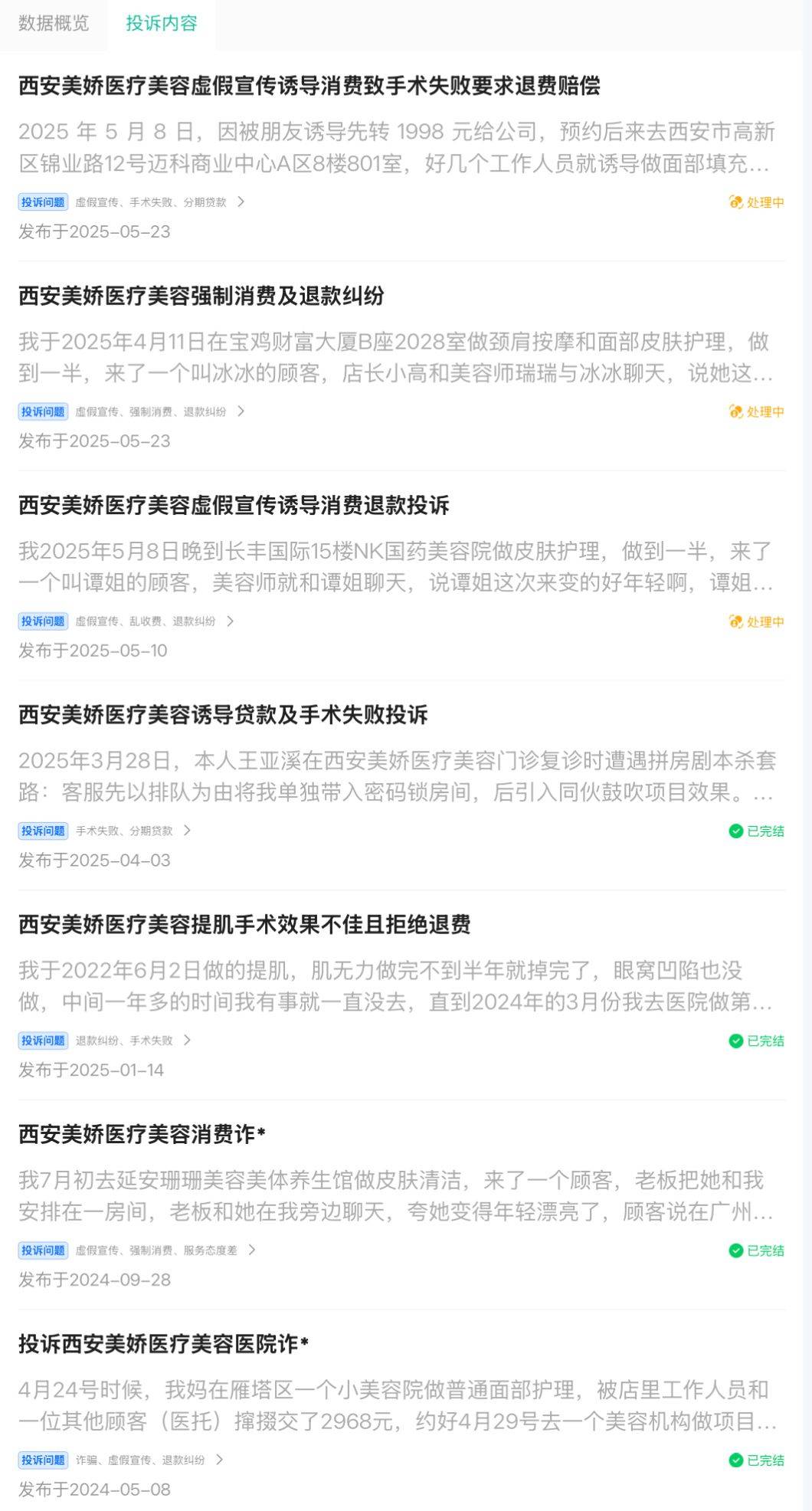Read complaint 提肌手术效果不佳且拒绝退费
The image size is (812, 1511).
point(244,925)
